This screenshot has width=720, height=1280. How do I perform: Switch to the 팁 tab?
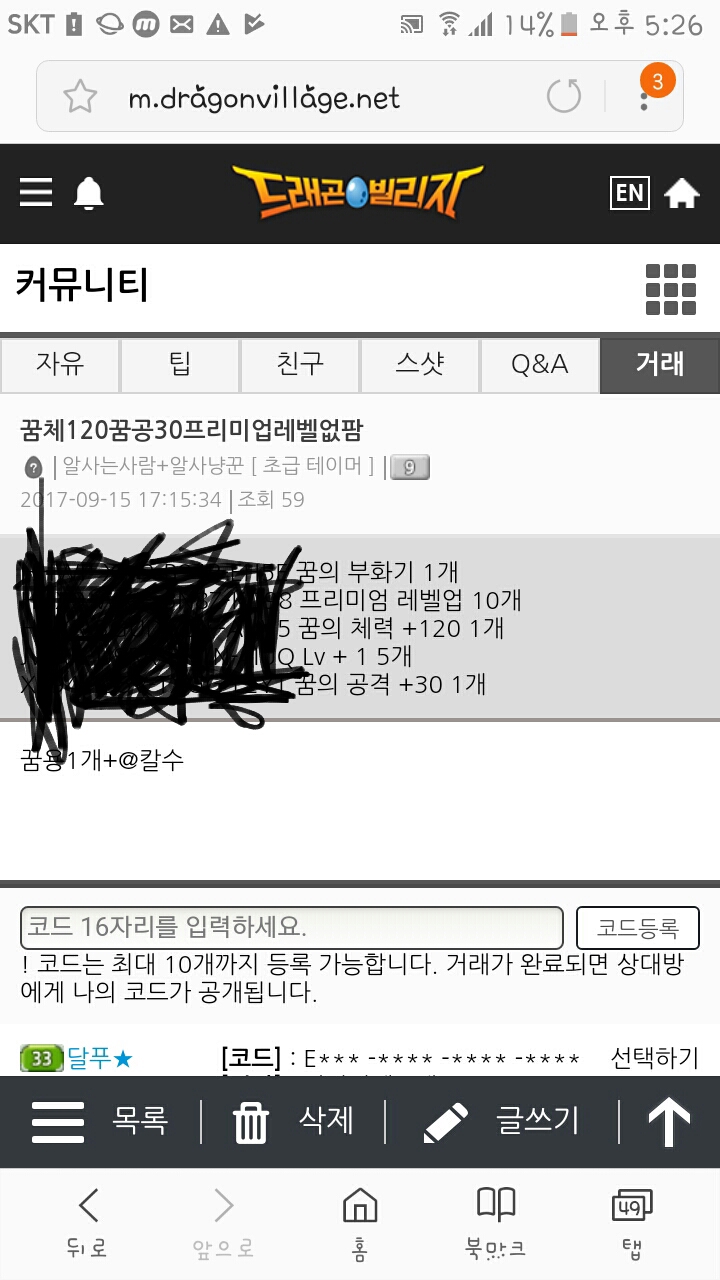[x=180, y=365]
